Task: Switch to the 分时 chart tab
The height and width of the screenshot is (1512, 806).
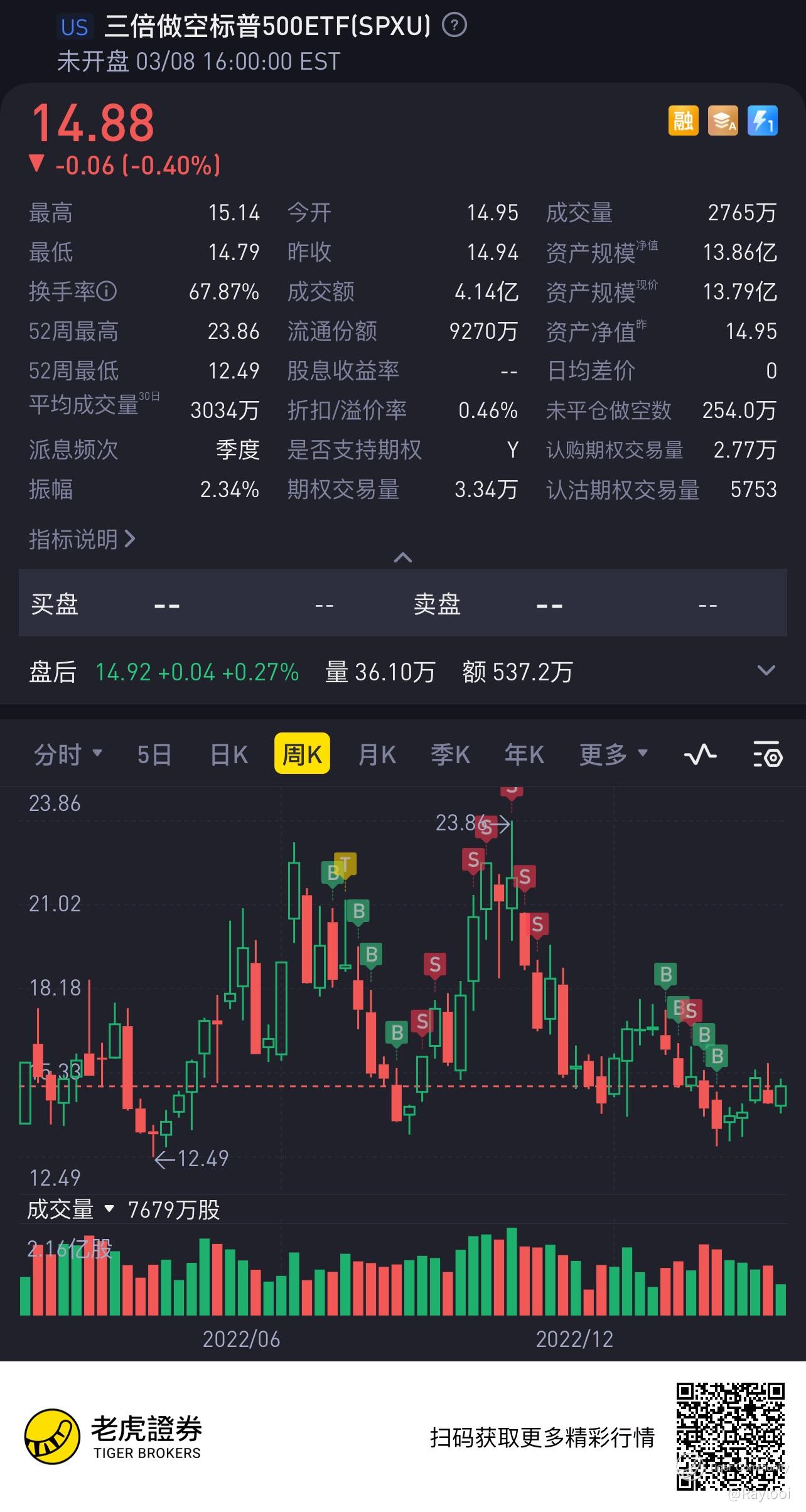Action: point(68,754)
